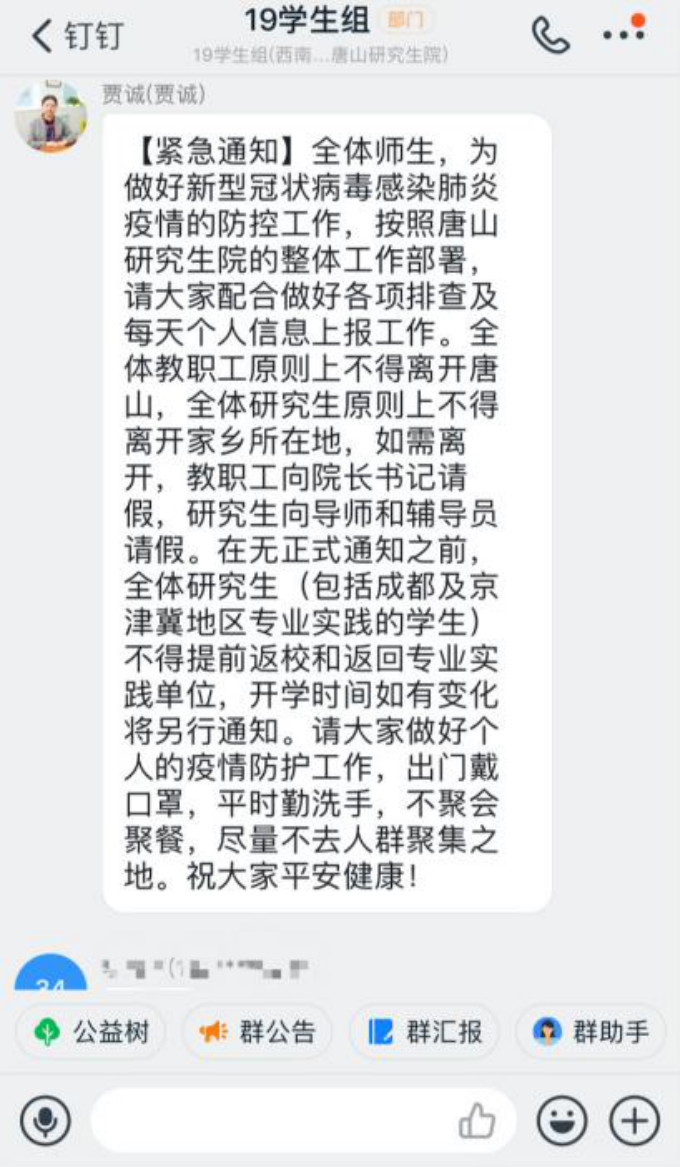The height and width of the screenshot is (1167, 680).
Task: Open the plus attachment menu
Action: click(x=635, y=1120)
